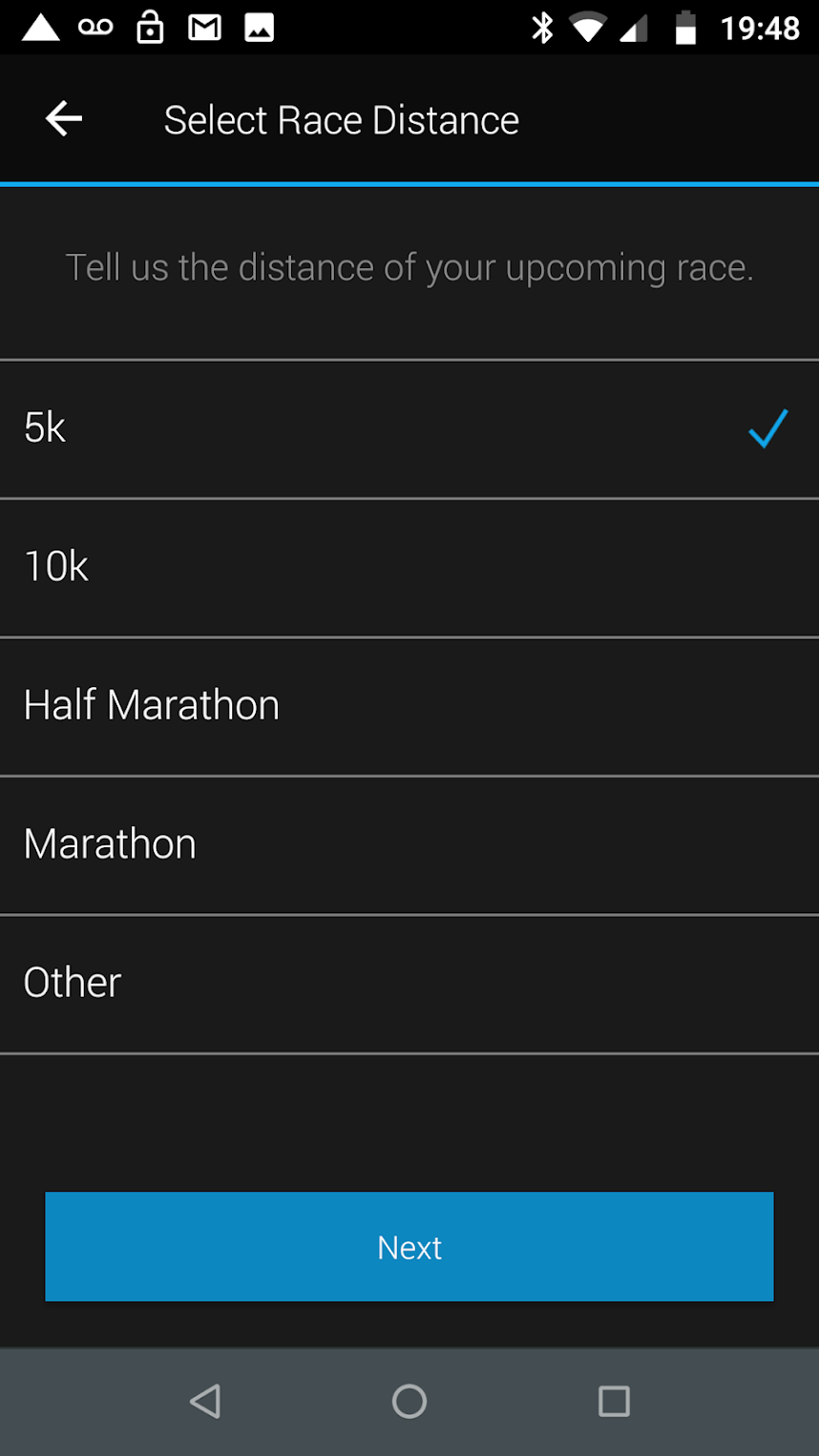Viewport: 819px width, 1456px height.
Task: Open recent apps from navigation bar
Action: pos(614,1401)
